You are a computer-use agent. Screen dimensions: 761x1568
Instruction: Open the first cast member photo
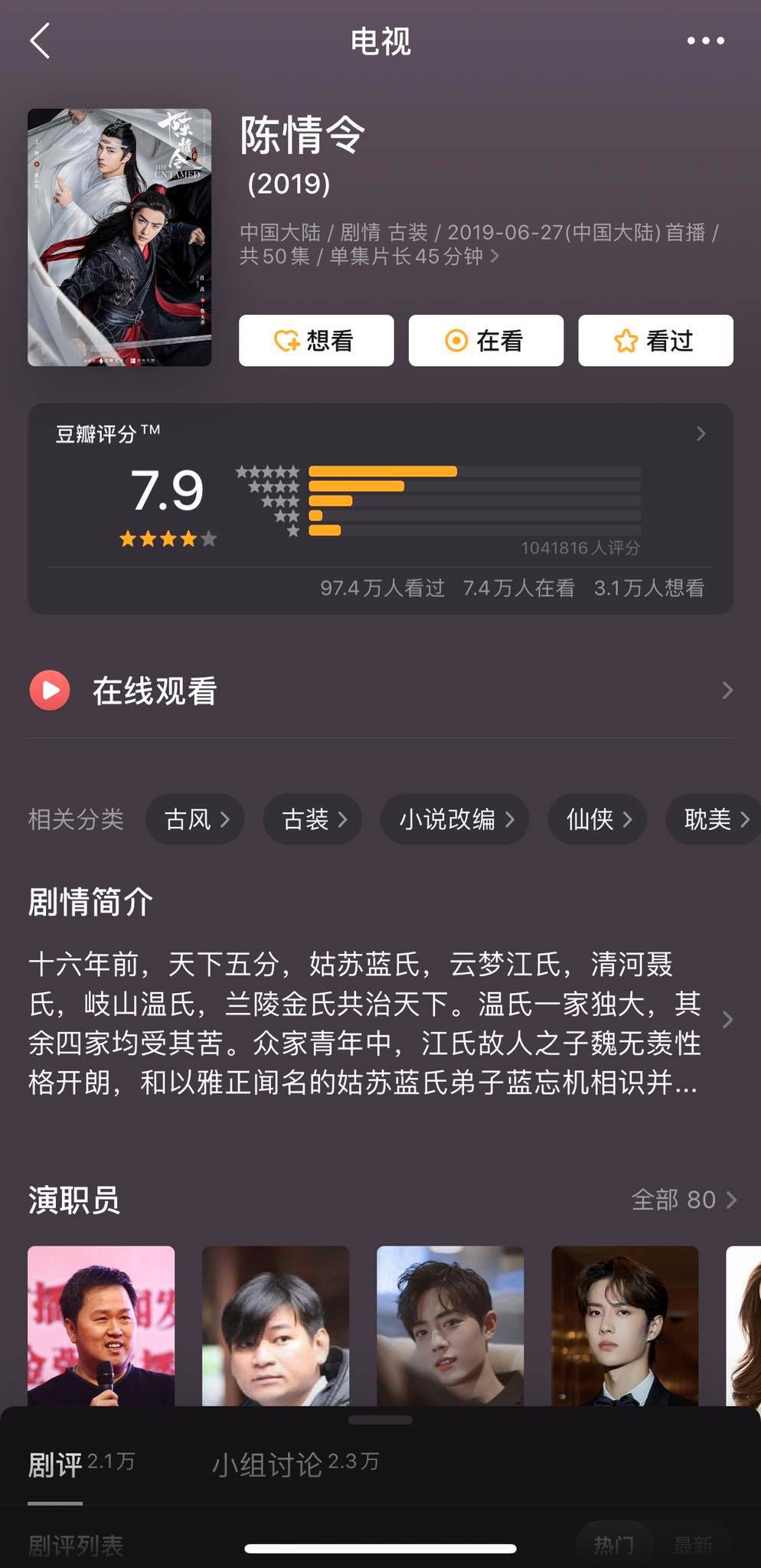coord(101,1325)
